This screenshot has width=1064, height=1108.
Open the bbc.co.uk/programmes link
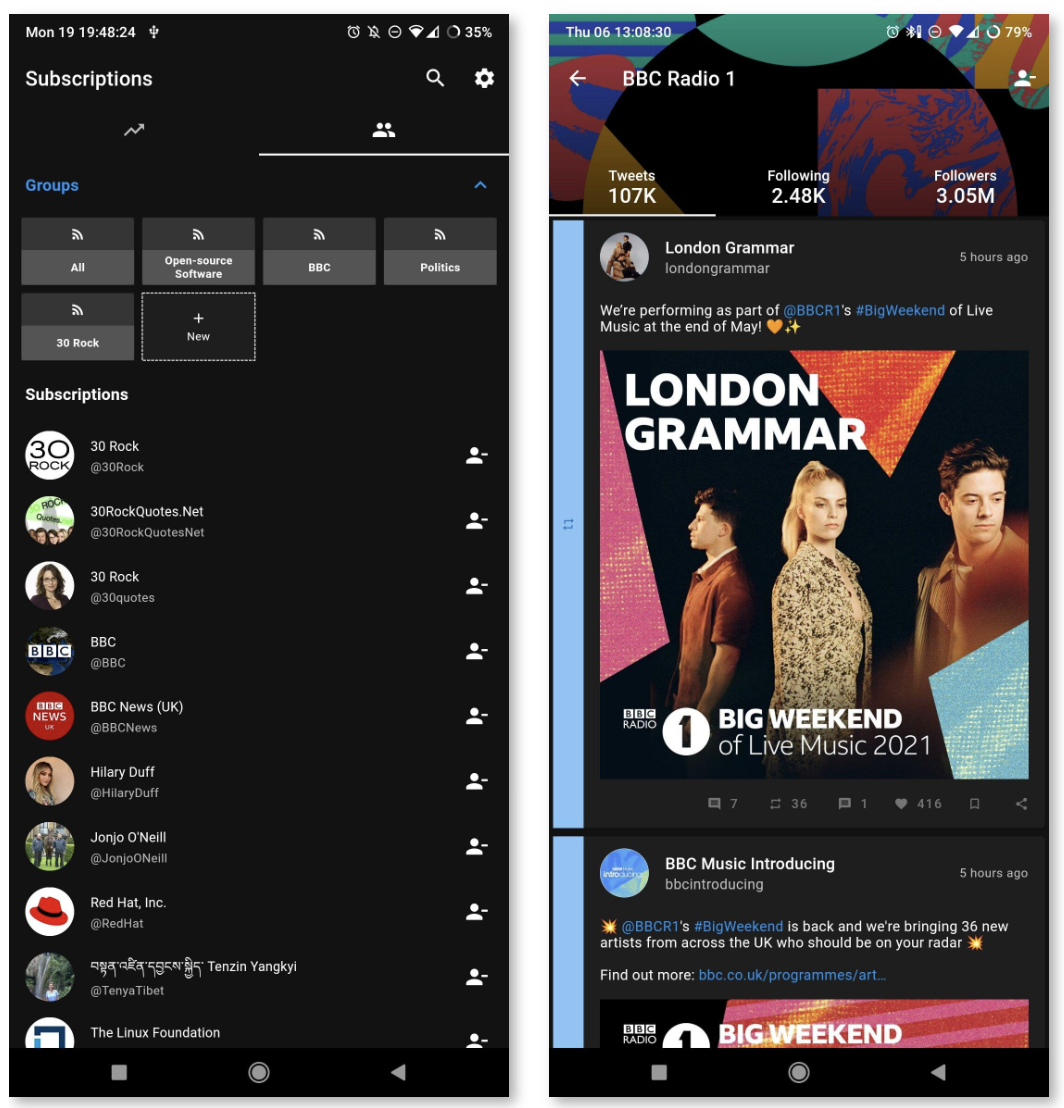coord(791,975)
